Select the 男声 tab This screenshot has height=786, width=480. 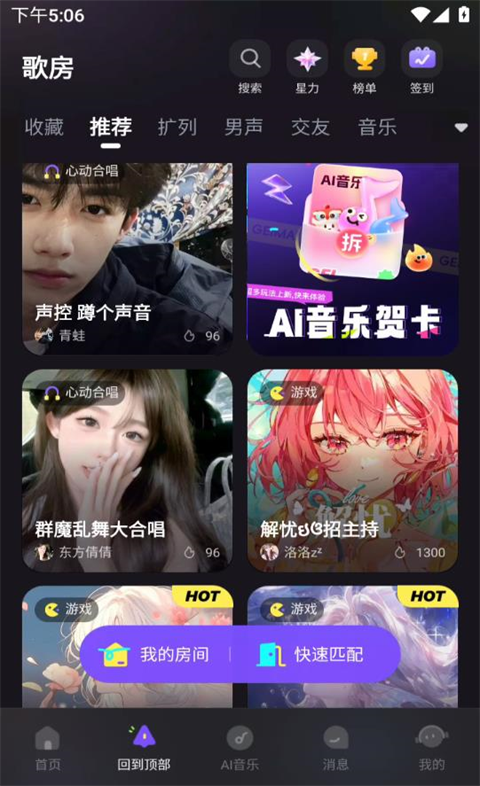tap(244, 127)
